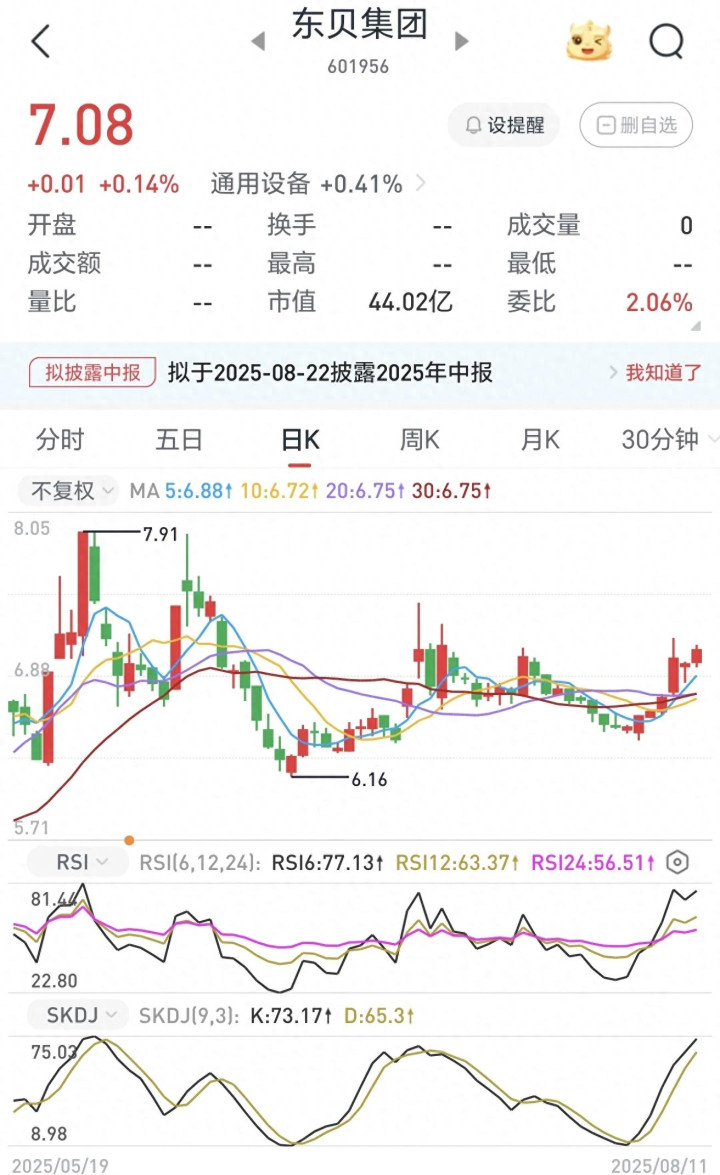Change the RSI indicator dropdown
The height and width of the screenshot is (1175, 720).
[77, 863]
